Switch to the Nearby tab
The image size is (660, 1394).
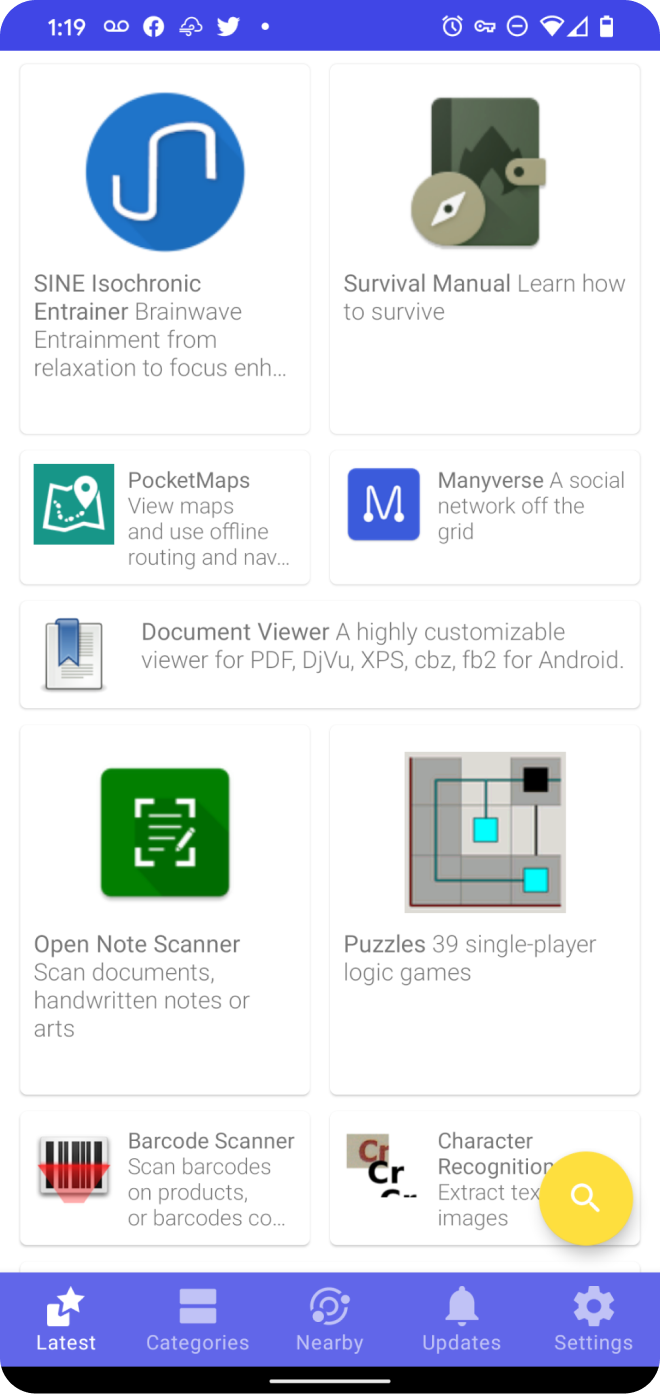[329, 1320]
